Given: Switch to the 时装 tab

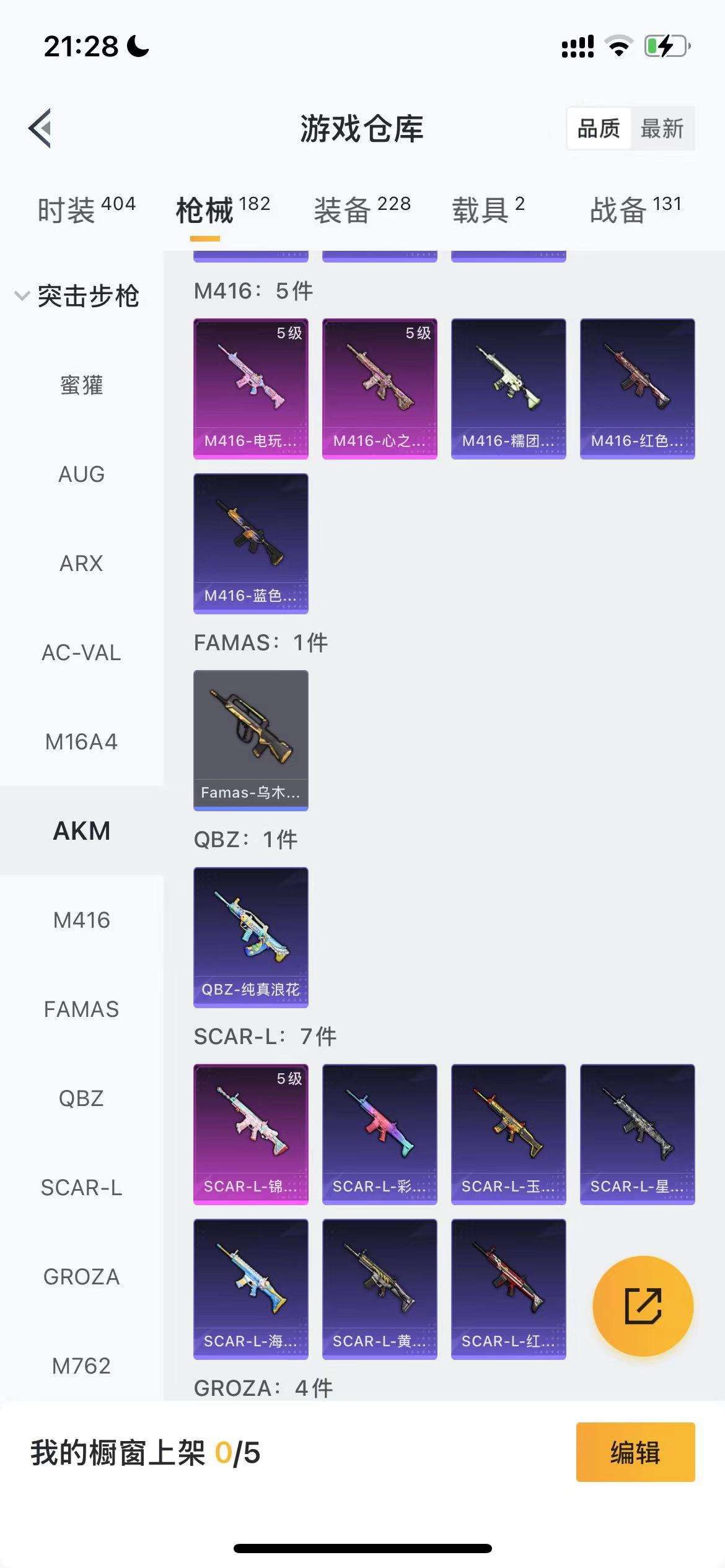Looking at the screenshot, I should pyautogui.click(x=86, y=209).
